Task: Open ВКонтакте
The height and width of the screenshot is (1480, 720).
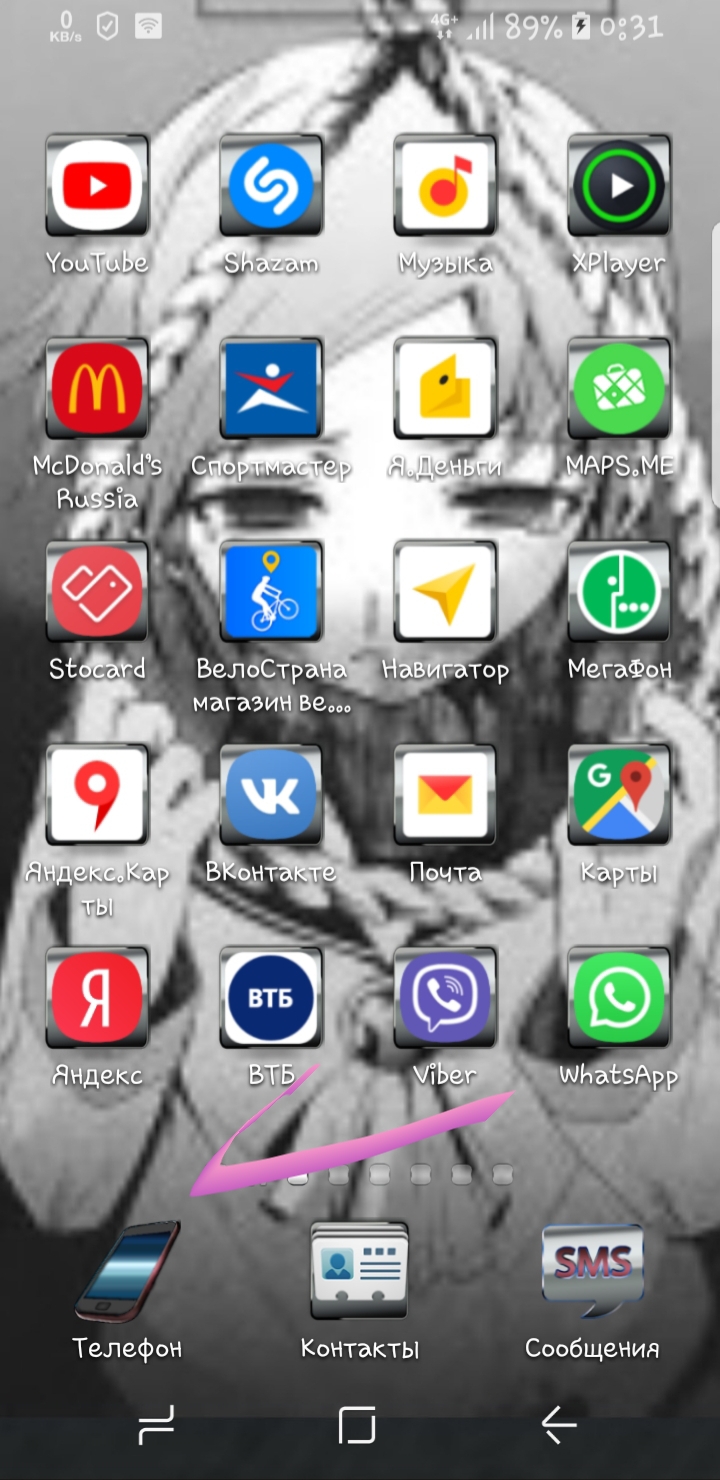Action: (271, 795)
